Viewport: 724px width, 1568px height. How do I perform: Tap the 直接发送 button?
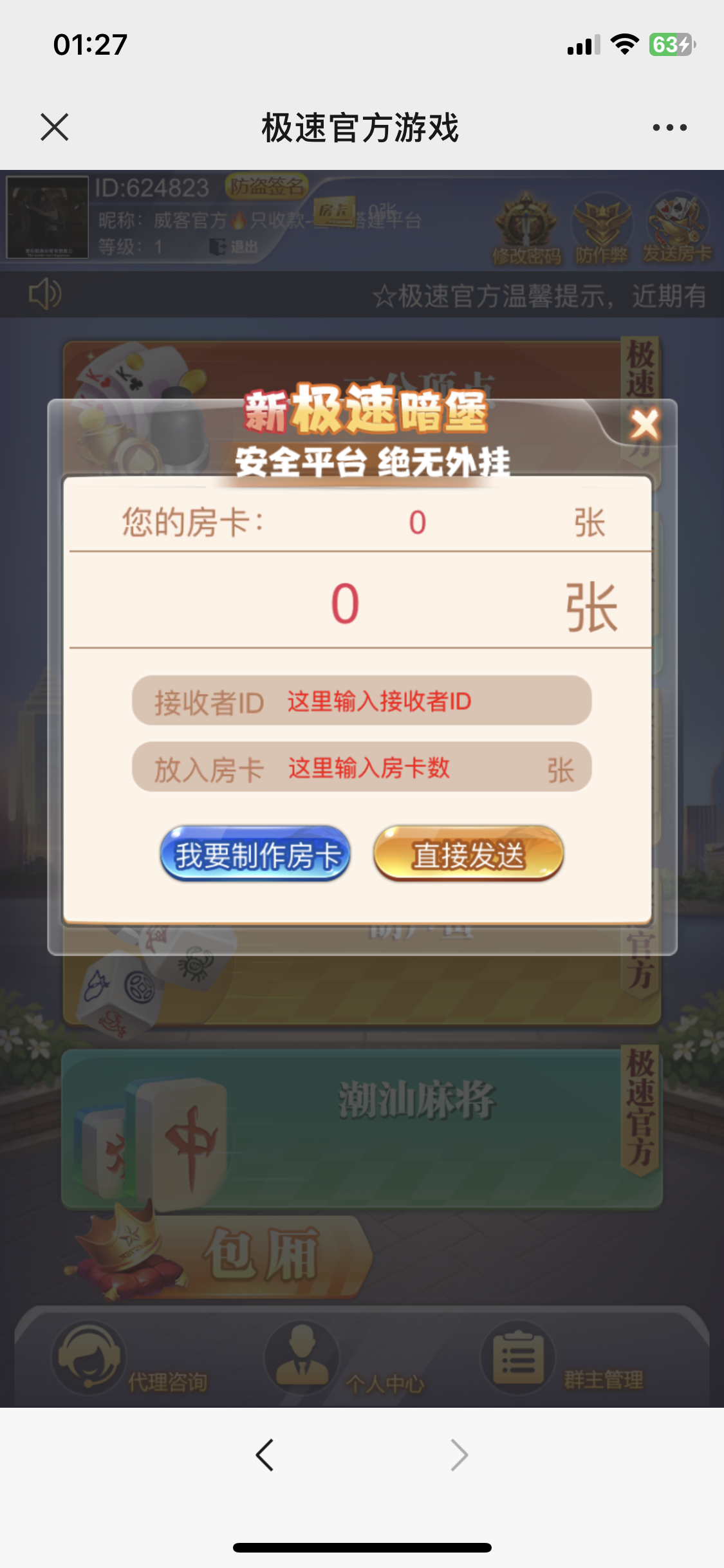click(469, 855)
